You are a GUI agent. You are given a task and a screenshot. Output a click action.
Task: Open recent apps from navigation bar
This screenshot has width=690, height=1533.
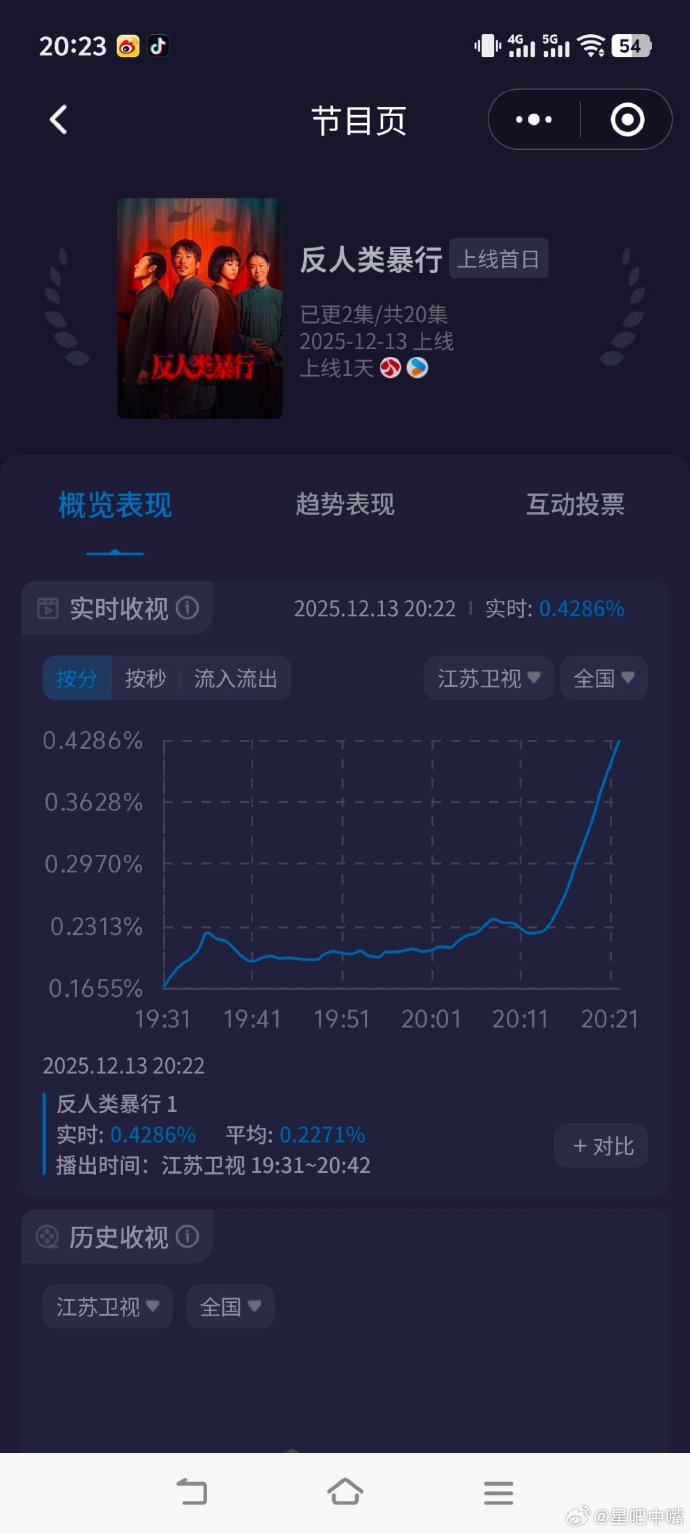coord(498,1492)
